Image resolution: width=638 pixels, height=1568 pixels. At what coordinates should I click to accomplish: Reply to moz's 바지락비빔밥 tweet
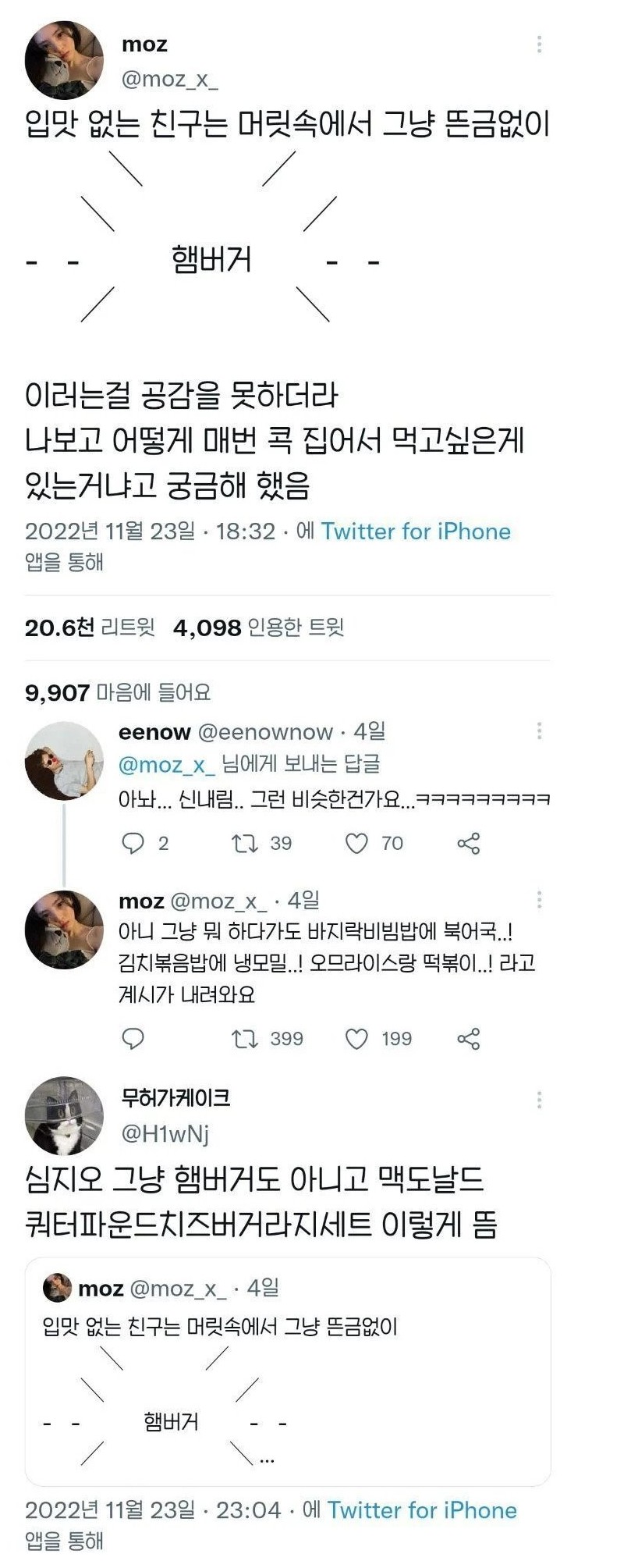click(134, 1038)
